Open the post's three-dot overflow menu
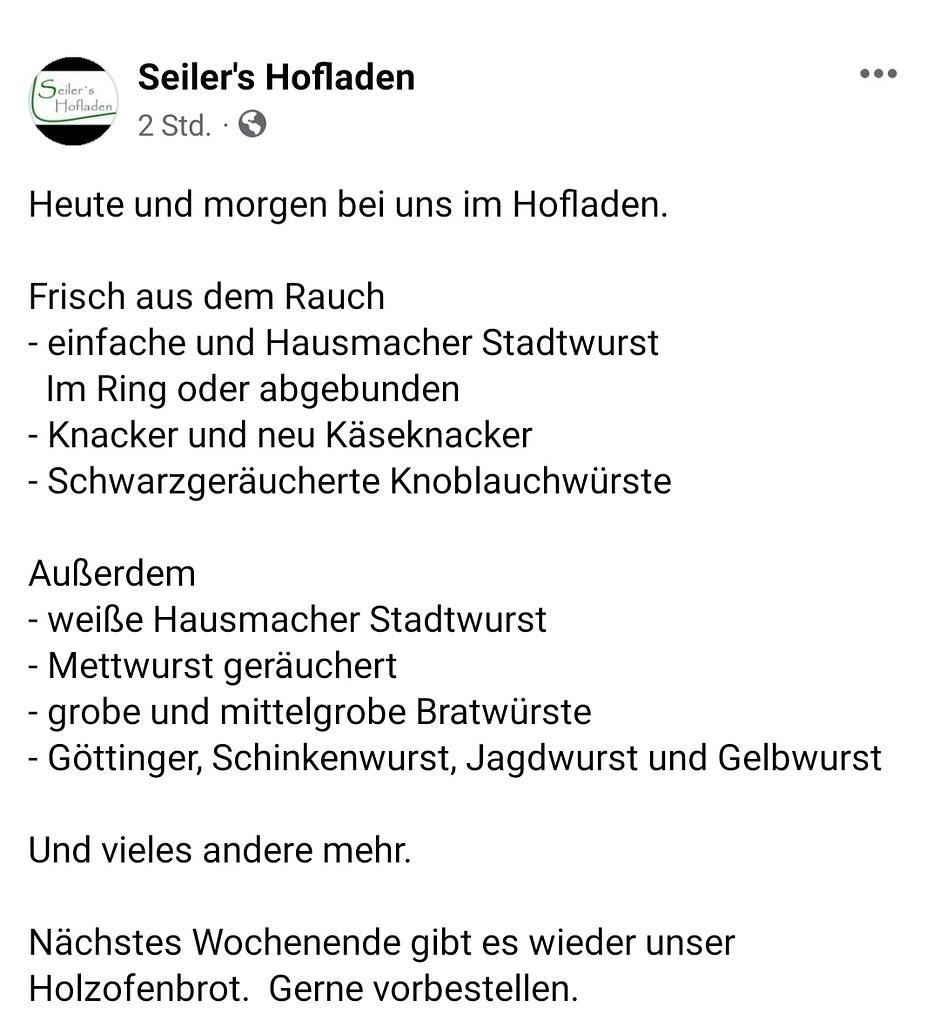This screenshot has height=1020, width=940. click(x=878, y=74)
